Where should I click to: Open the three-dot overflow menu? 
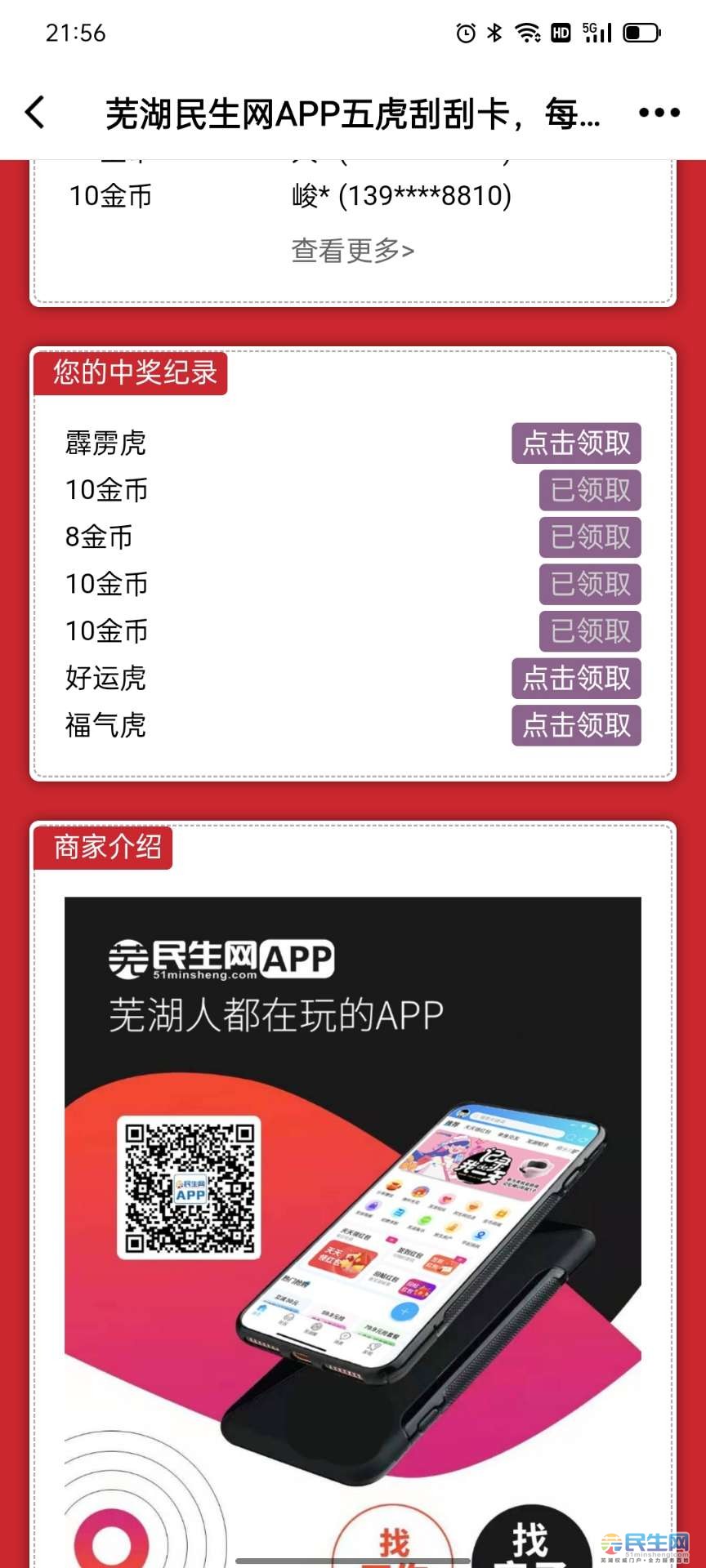click(659, 113)
